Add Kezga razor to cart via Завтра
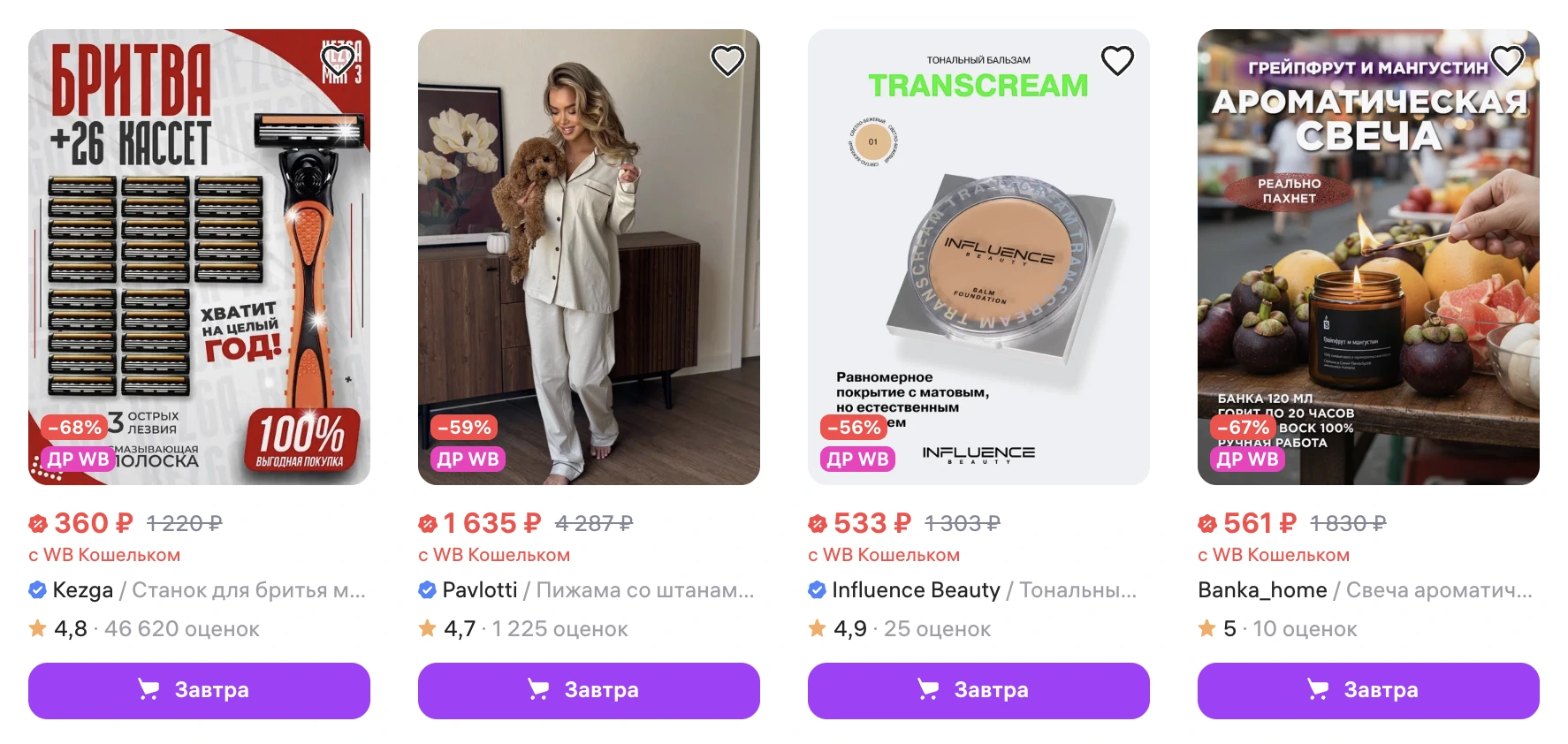Image resolution: width=1568 pixels, height=744 pixels. click(x=199, y=690)
